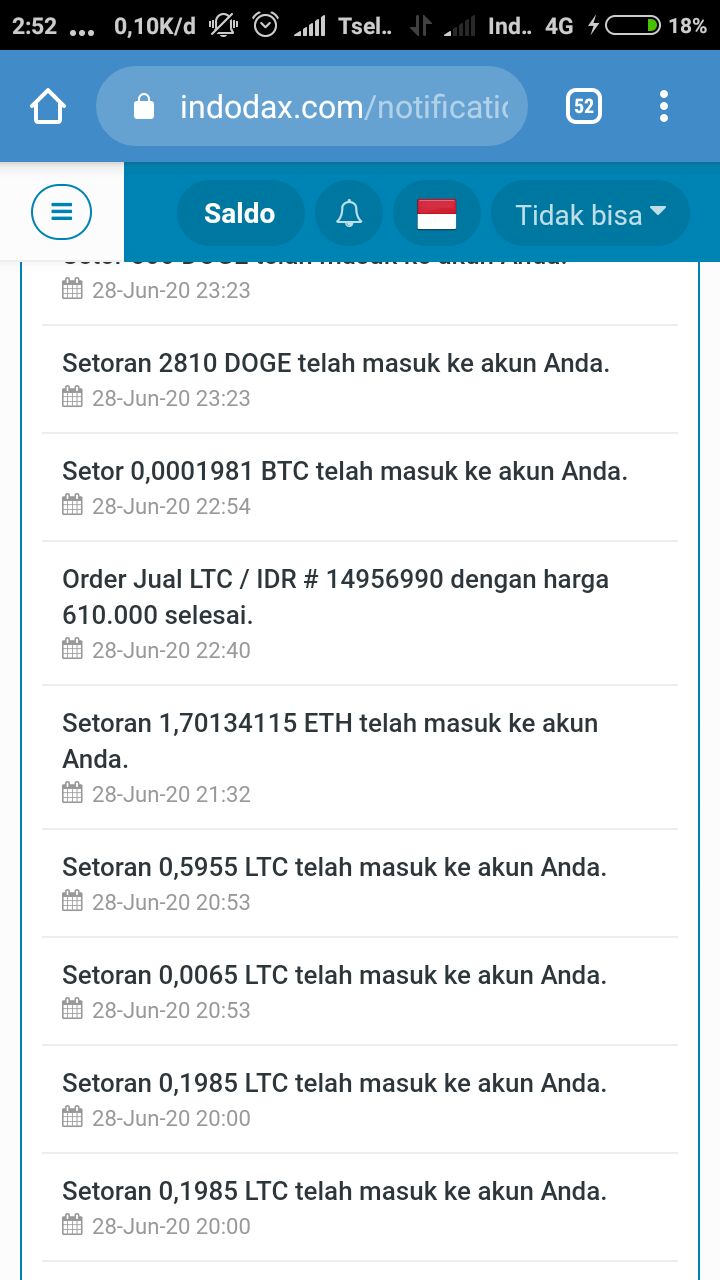Tap the Saldo button

pos(240,213)
